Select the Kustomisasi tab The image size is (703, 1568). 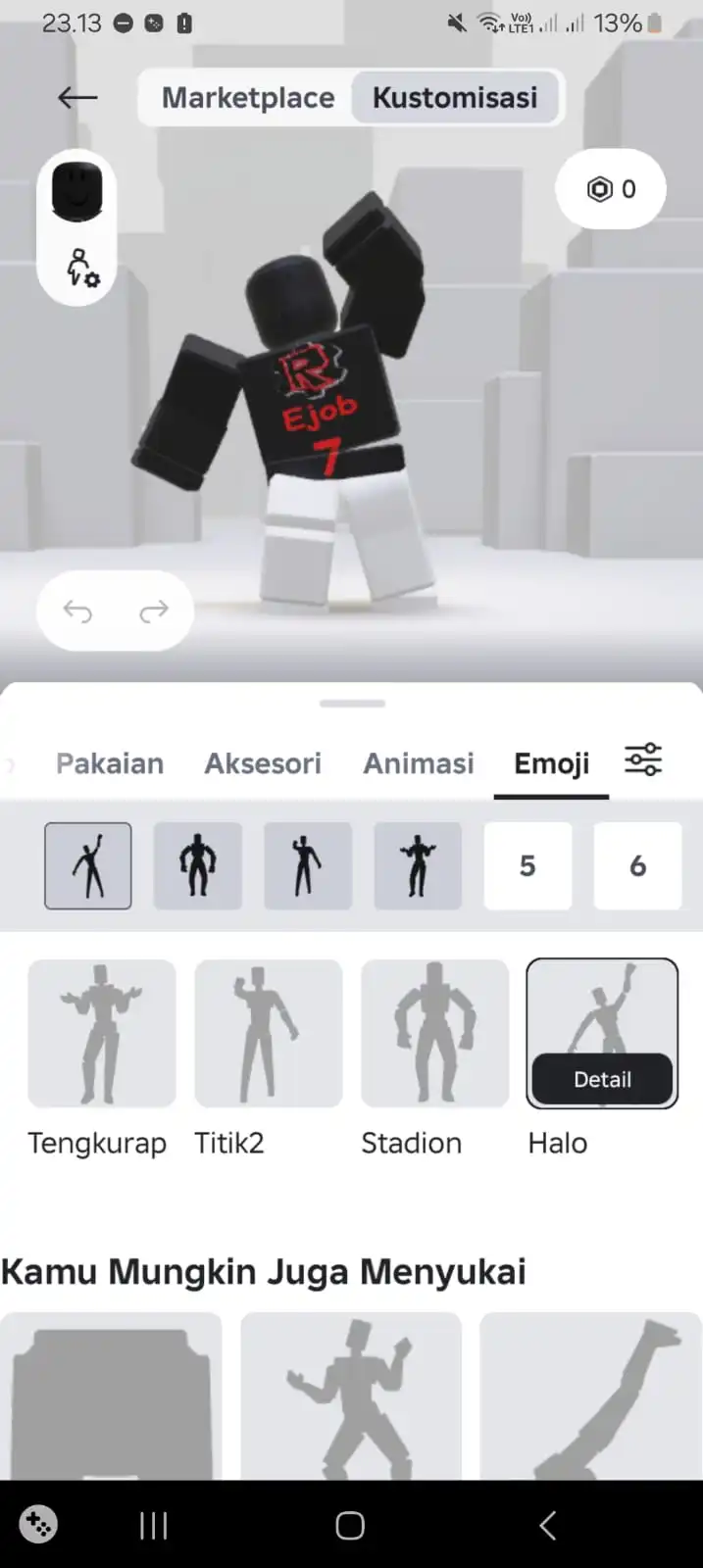tap(455, 98)
